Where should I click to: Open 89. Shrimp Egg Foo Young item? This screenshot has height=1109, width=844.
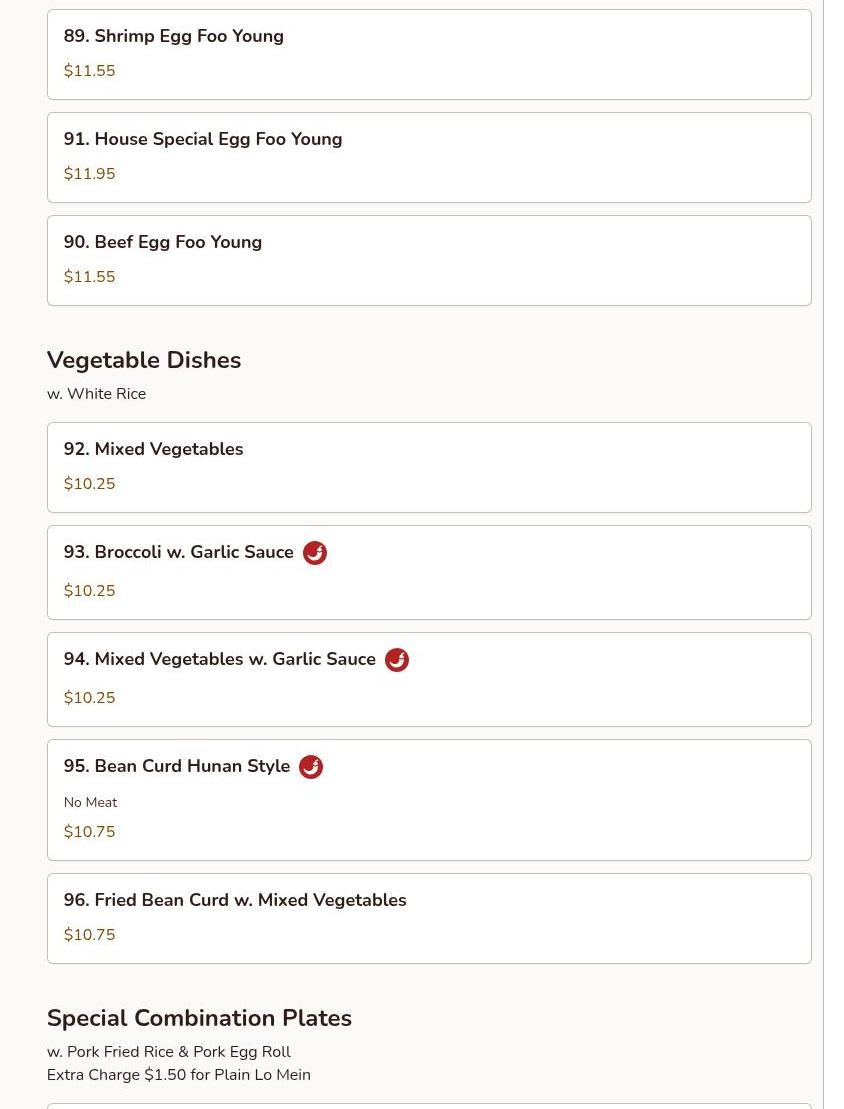(429, 54)
